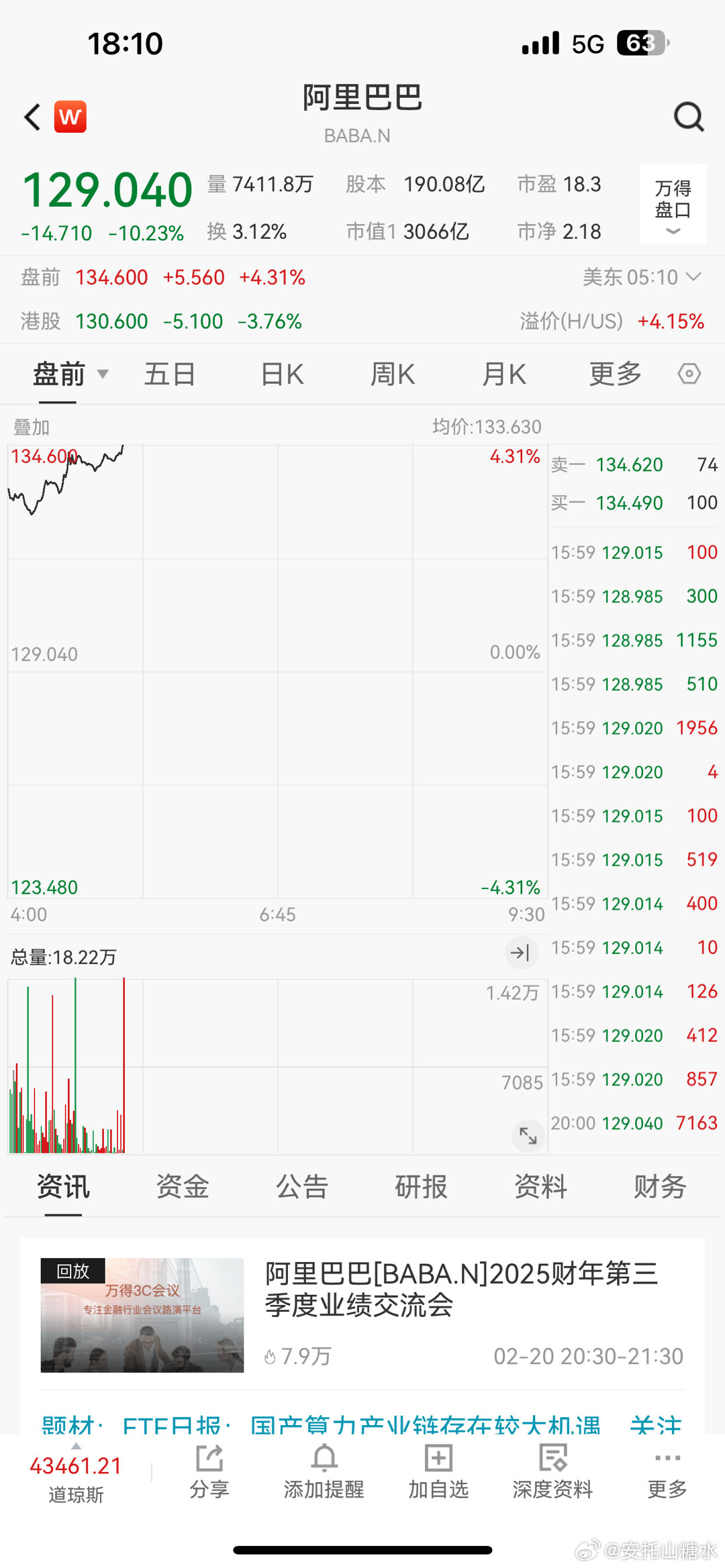Switch chart to 五日 view

pyautogui.click(x=170, y=374)
